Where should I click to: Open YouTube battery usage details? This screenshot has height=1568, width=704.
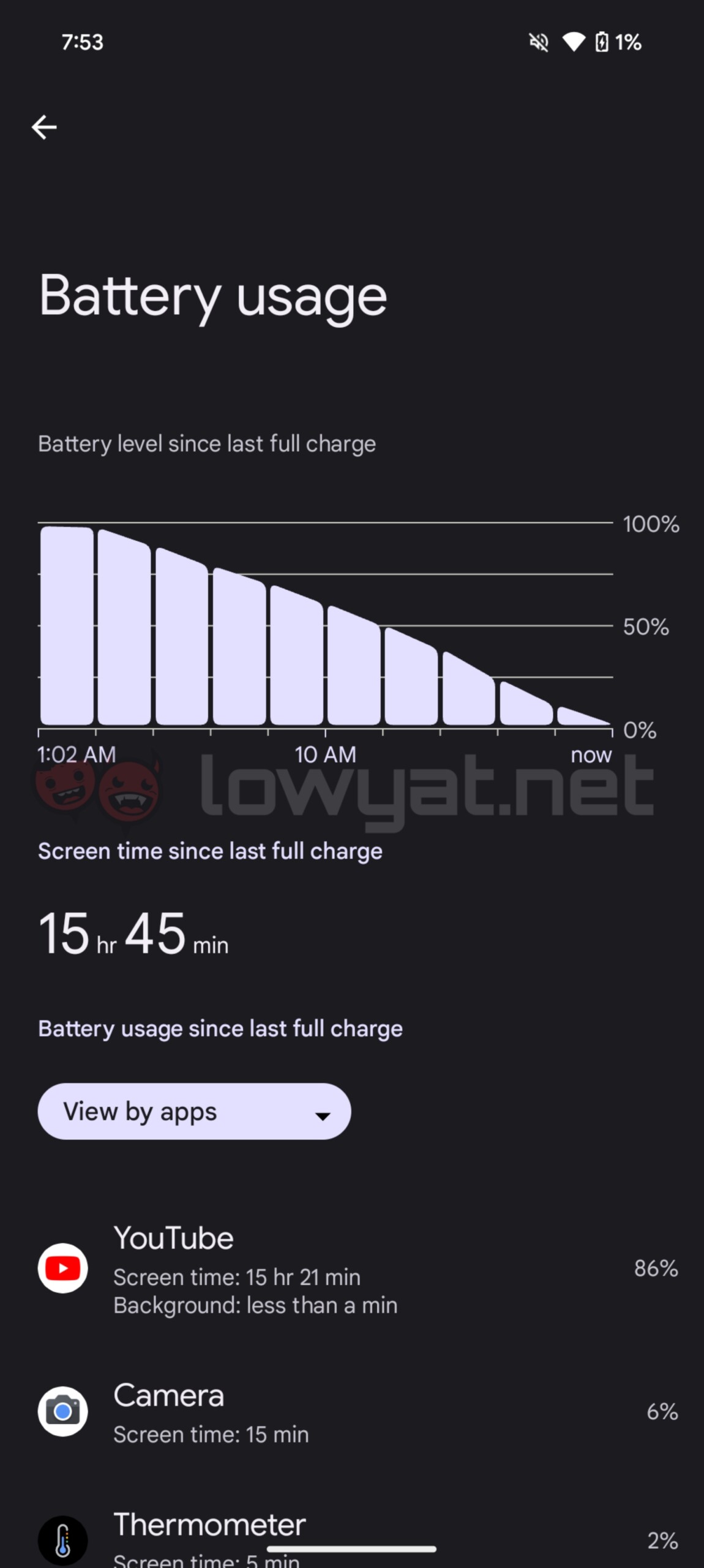tap(352, 1268)
